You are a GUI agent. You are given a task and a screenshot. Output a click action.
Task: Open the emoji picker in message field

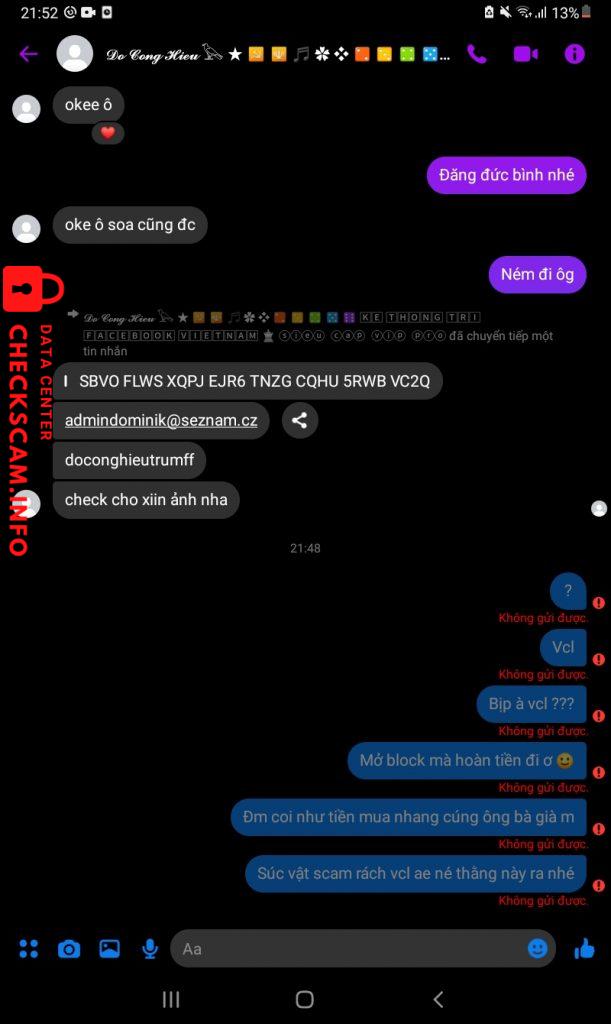pyautogui.click(x=537, y=948)
